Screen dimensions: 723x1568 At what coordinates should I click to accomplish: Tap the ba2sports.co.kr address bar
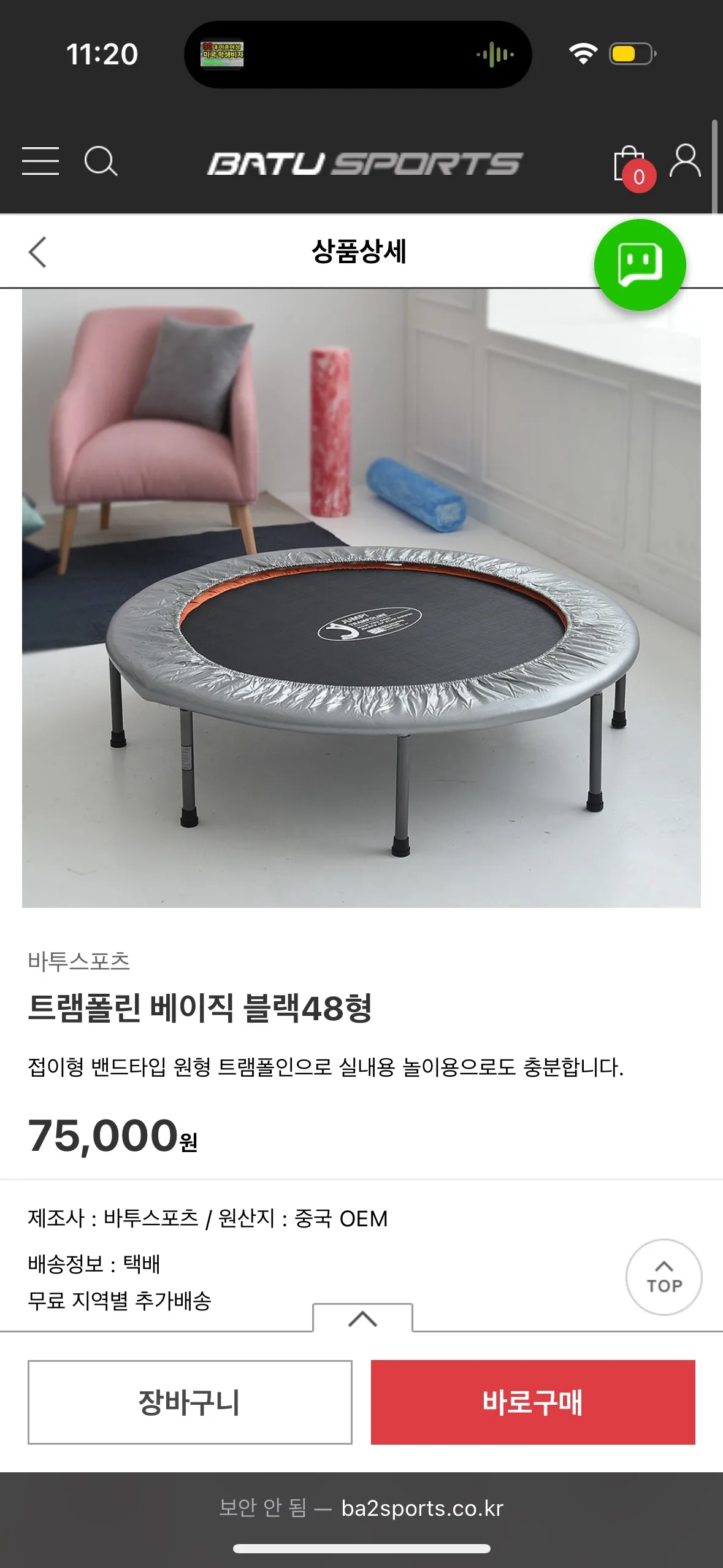[361, 1506]
